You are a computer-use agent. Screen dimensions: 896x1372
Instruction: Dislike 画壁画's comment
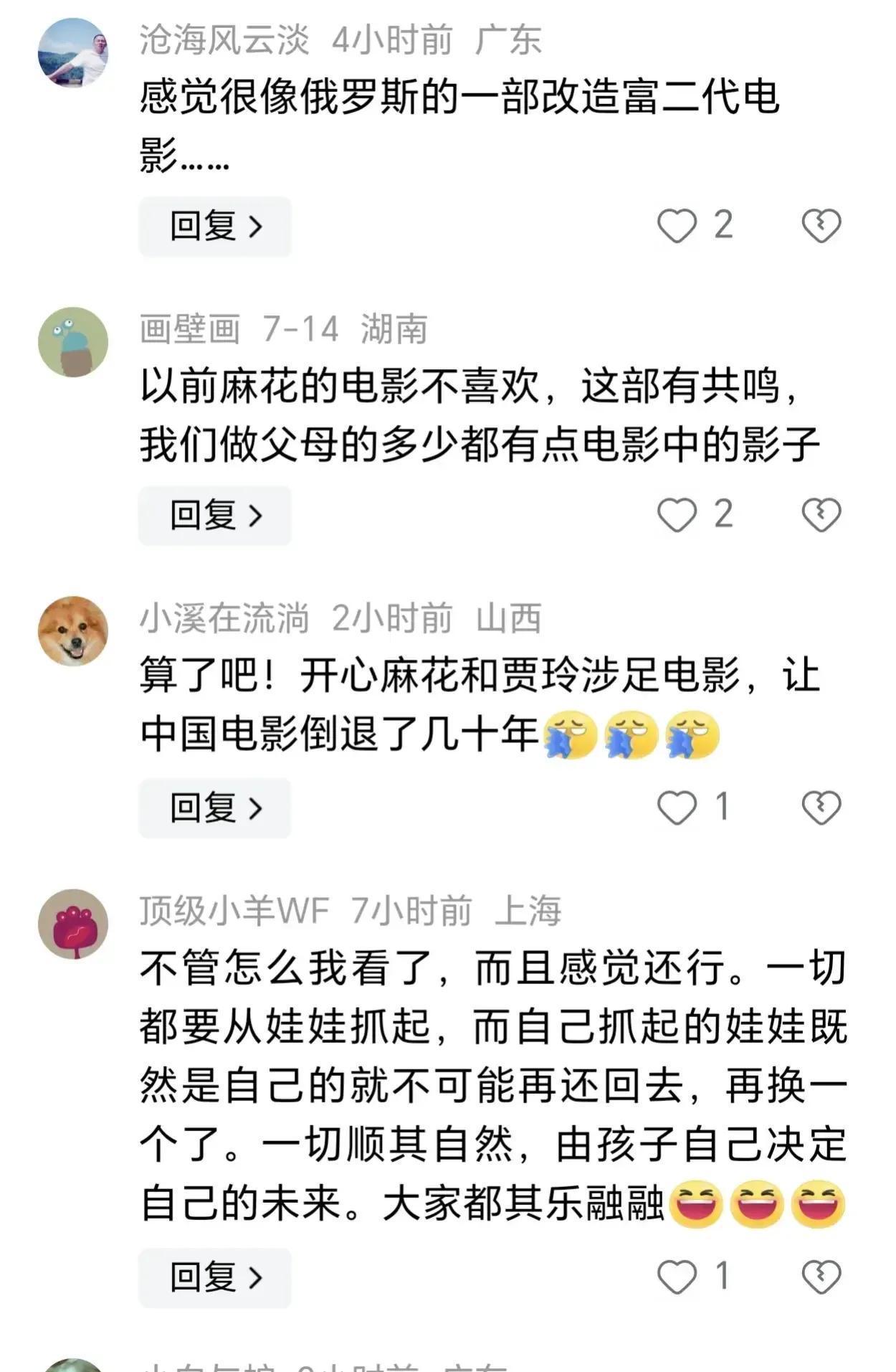821,515
